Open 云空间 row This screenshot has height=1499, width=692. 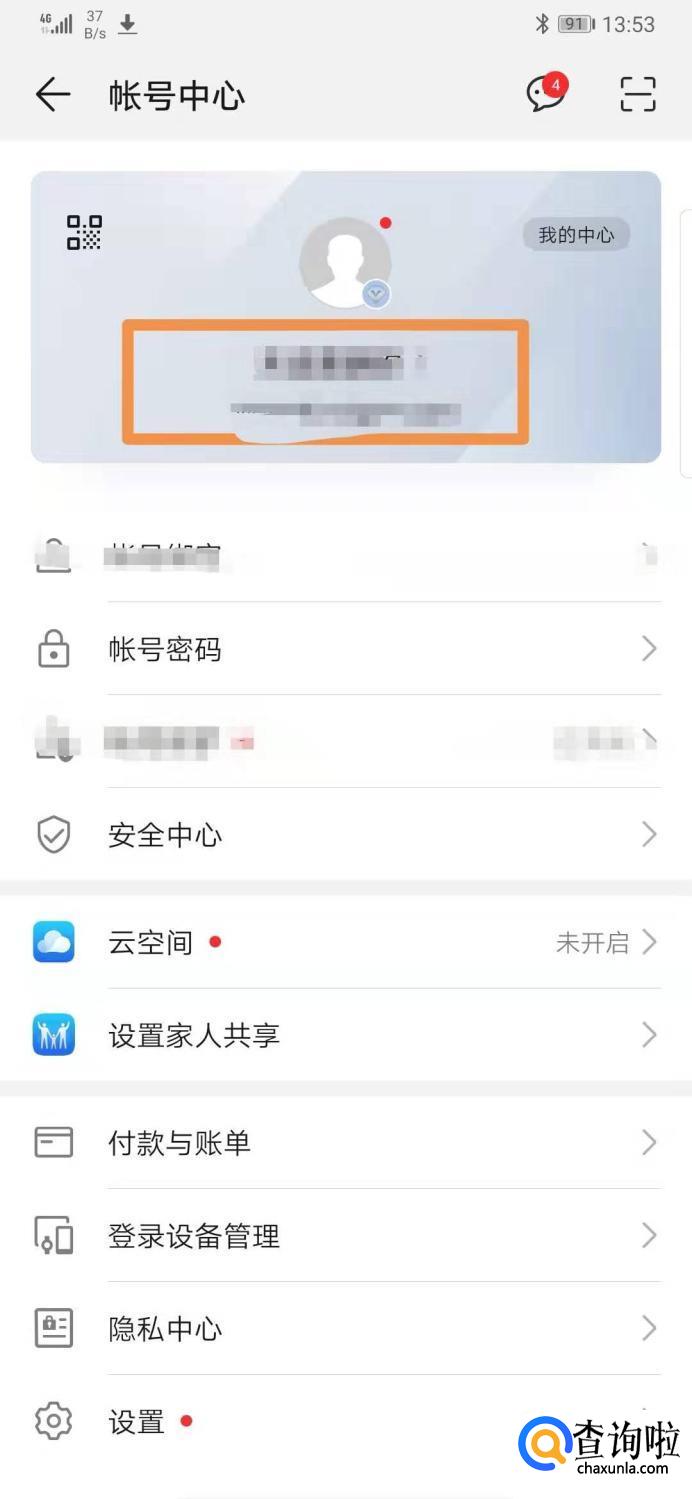click(346, 942)
